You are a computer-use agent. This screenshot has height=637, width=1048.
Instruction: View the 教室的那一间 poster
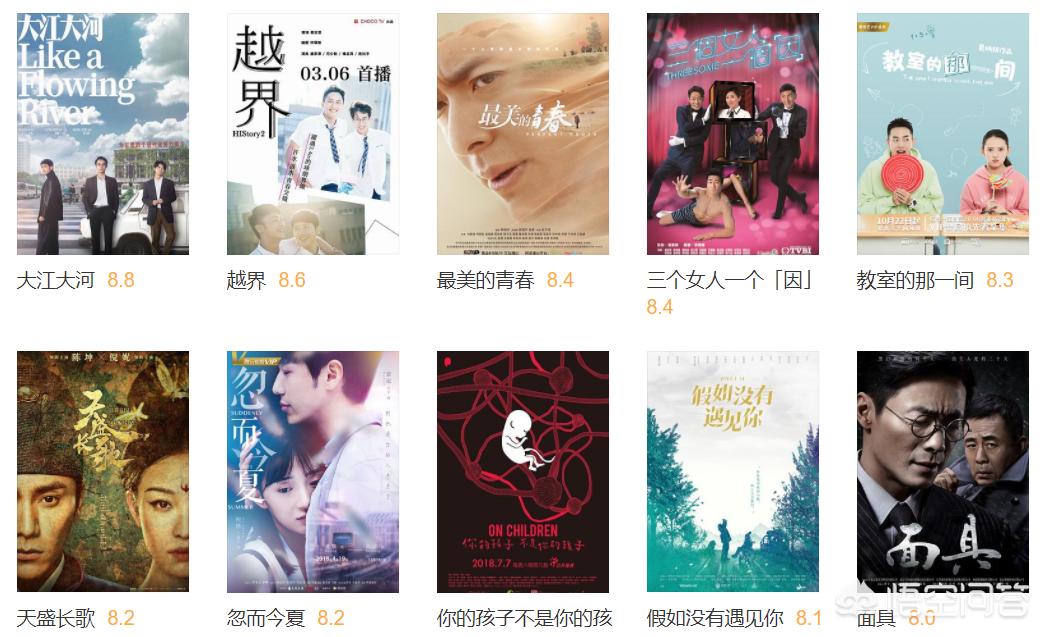[943, 134]
